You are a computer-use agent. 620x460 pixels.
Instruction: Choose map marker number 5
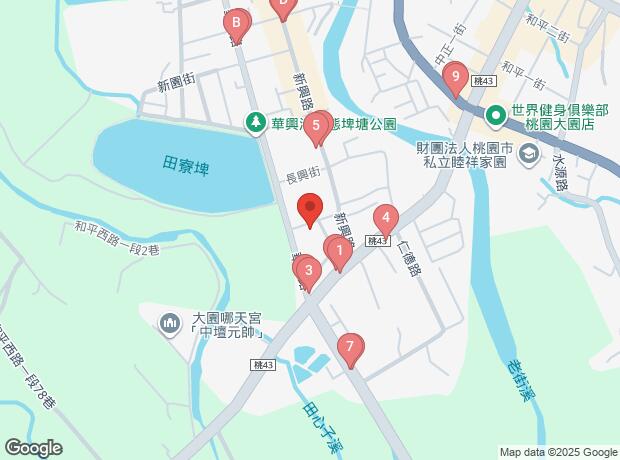point(317,126)
